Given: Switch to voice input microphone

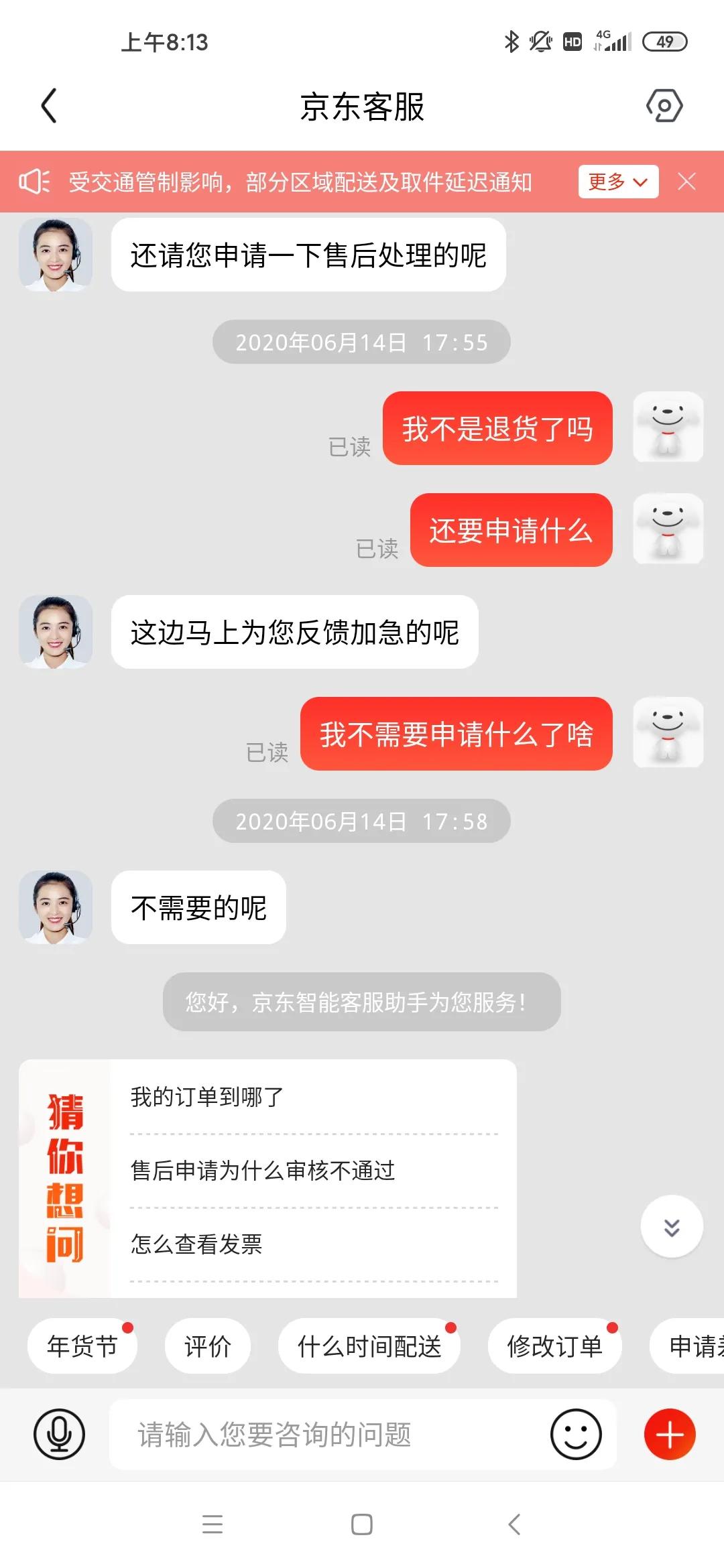Looking at the screenshot, I should tap(59, 1434).
